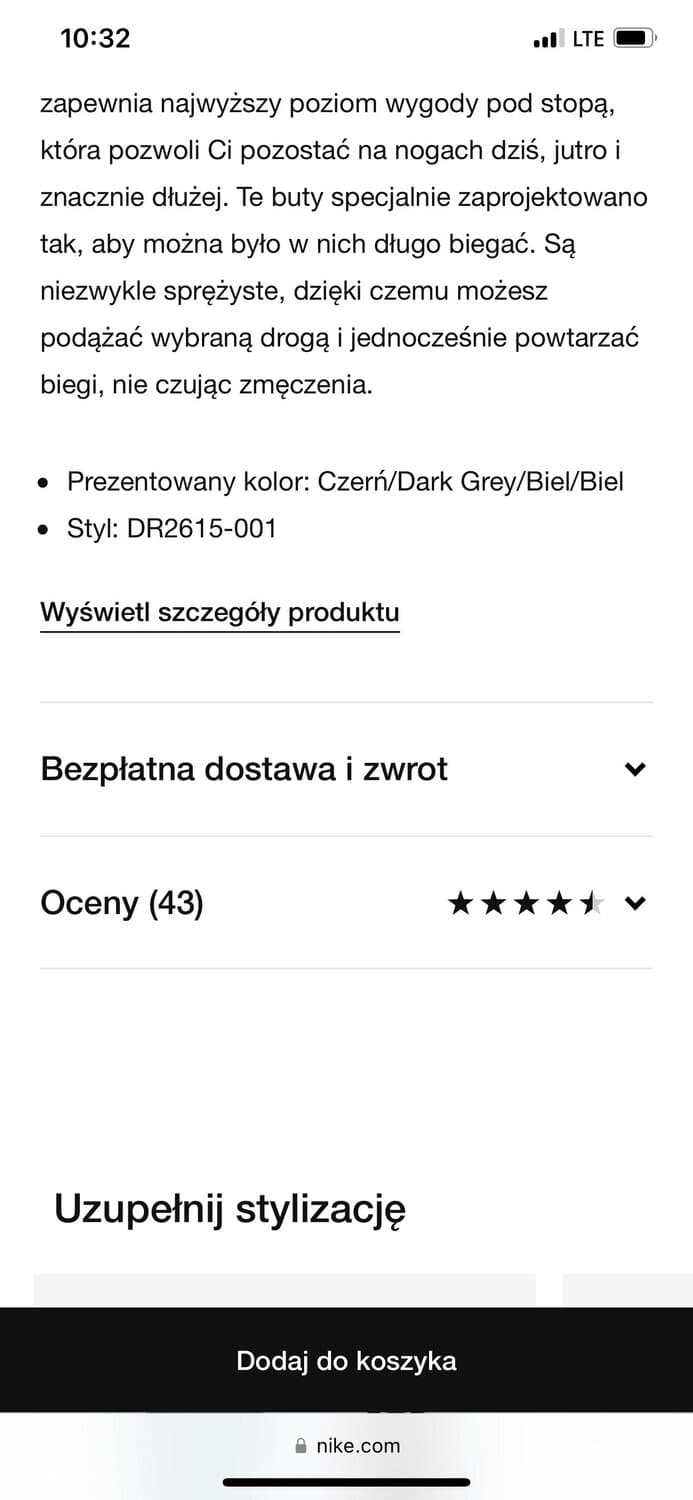Expand the Bezpłatna dostawa i zwrot section
Viewport: 693px width, 1500px height.
coord(345,769)
